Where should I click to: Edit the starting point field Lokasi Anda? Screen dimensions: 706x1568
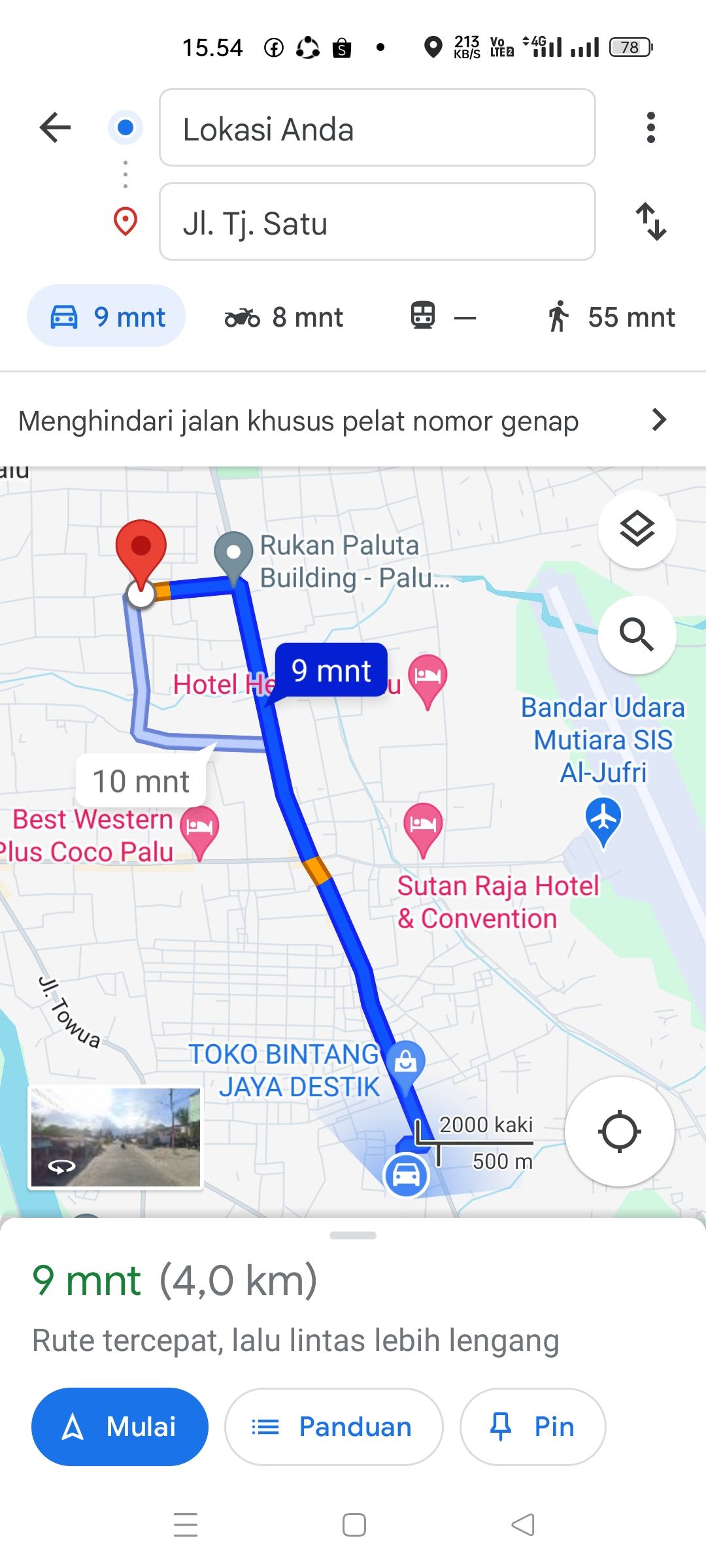click(377, 127)
